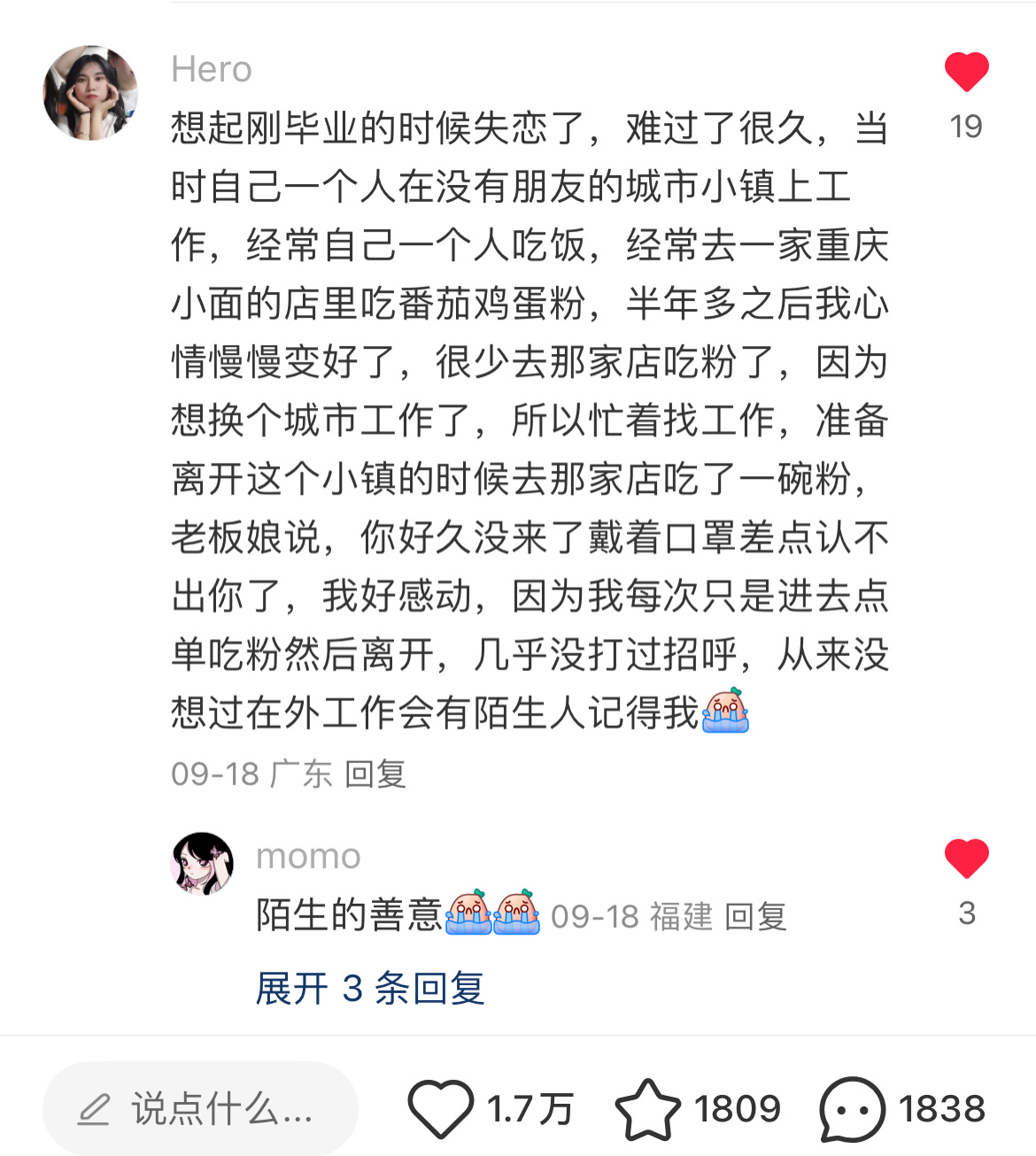Reply to momo's comment
The height and width of the screenshot is (1156, 1036).
(755, 917)
